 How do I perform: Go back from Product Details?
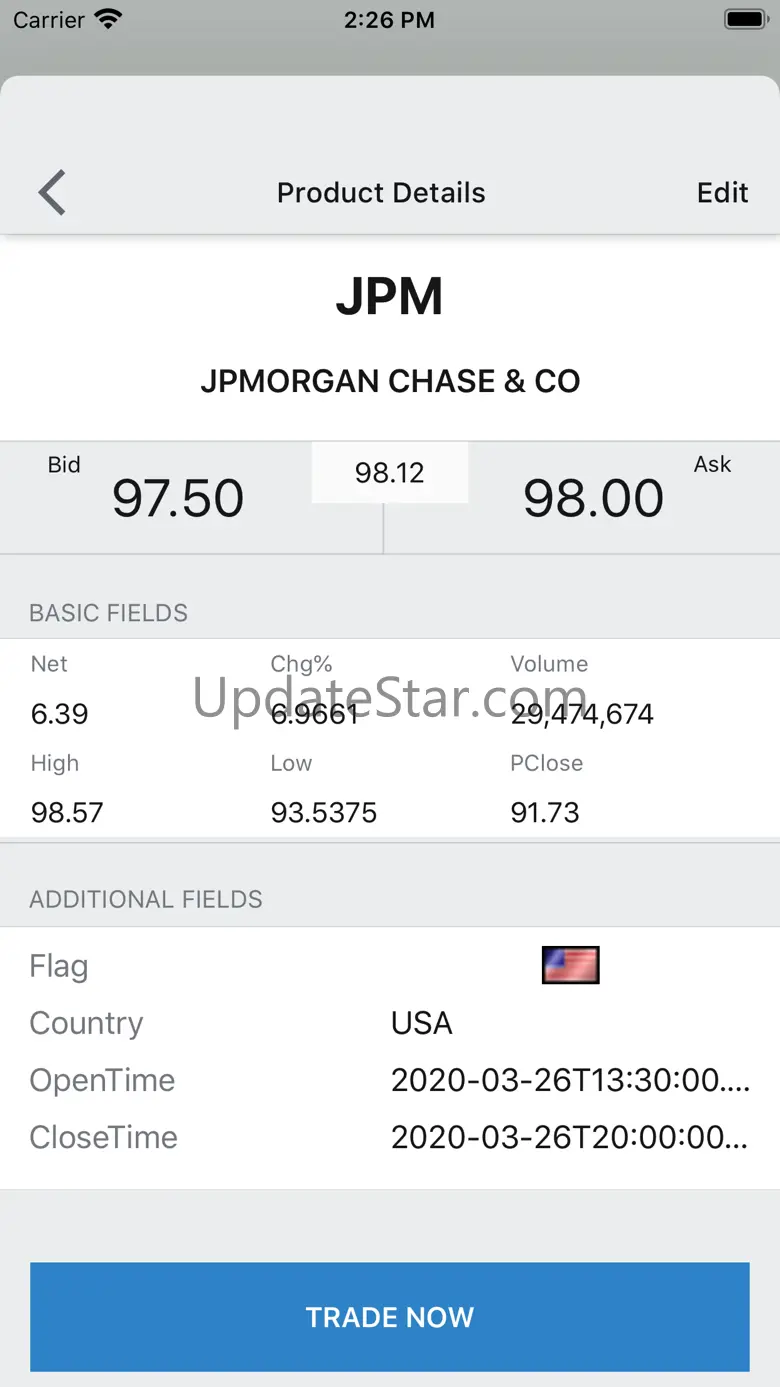tap(52, 193)
